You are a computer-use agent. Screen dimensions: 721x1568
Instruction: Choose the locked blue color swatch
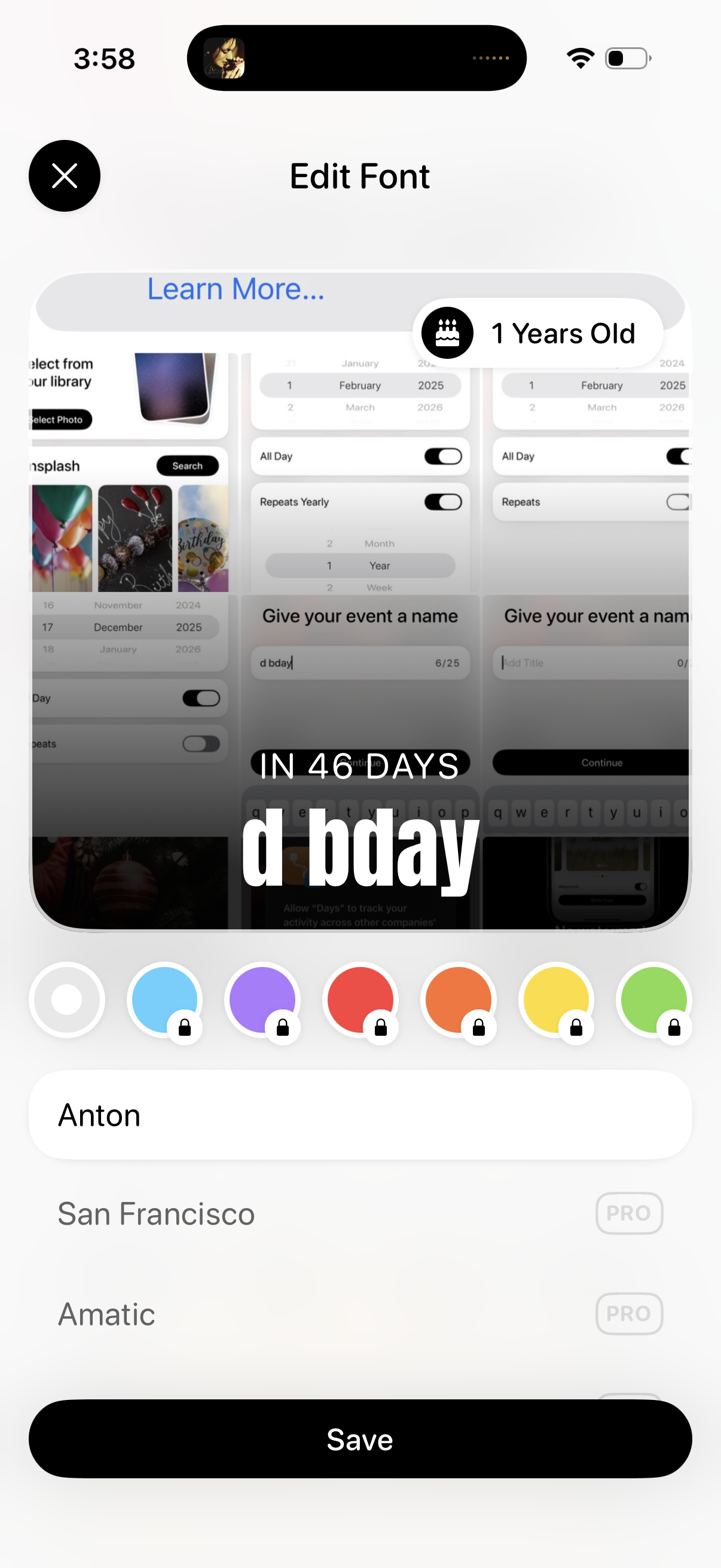(x=164, y=999)
